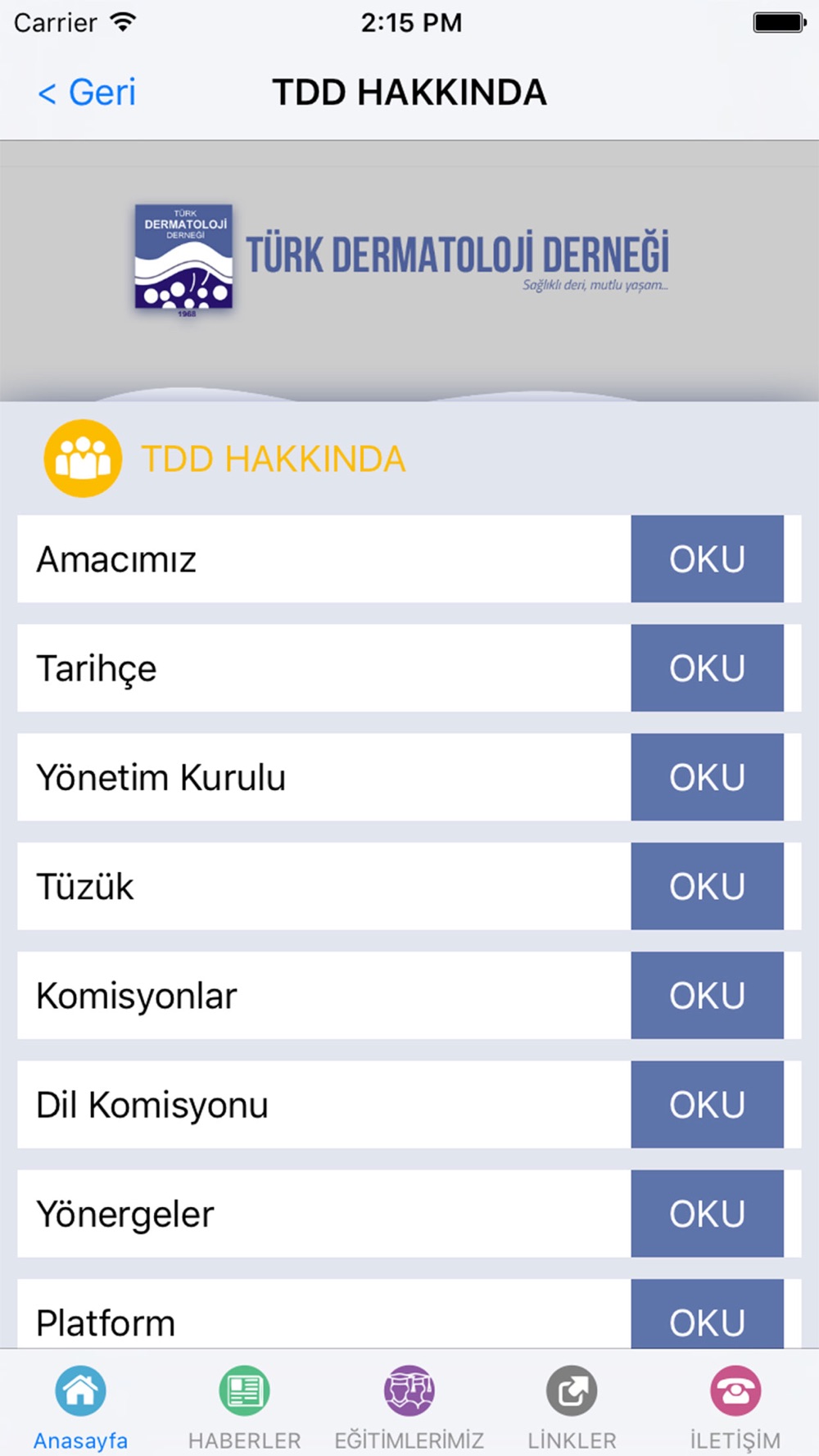This screenshot has height=1456, width=819.
Task: Read Yönergeler via its OKU button
Action: 707,1214
